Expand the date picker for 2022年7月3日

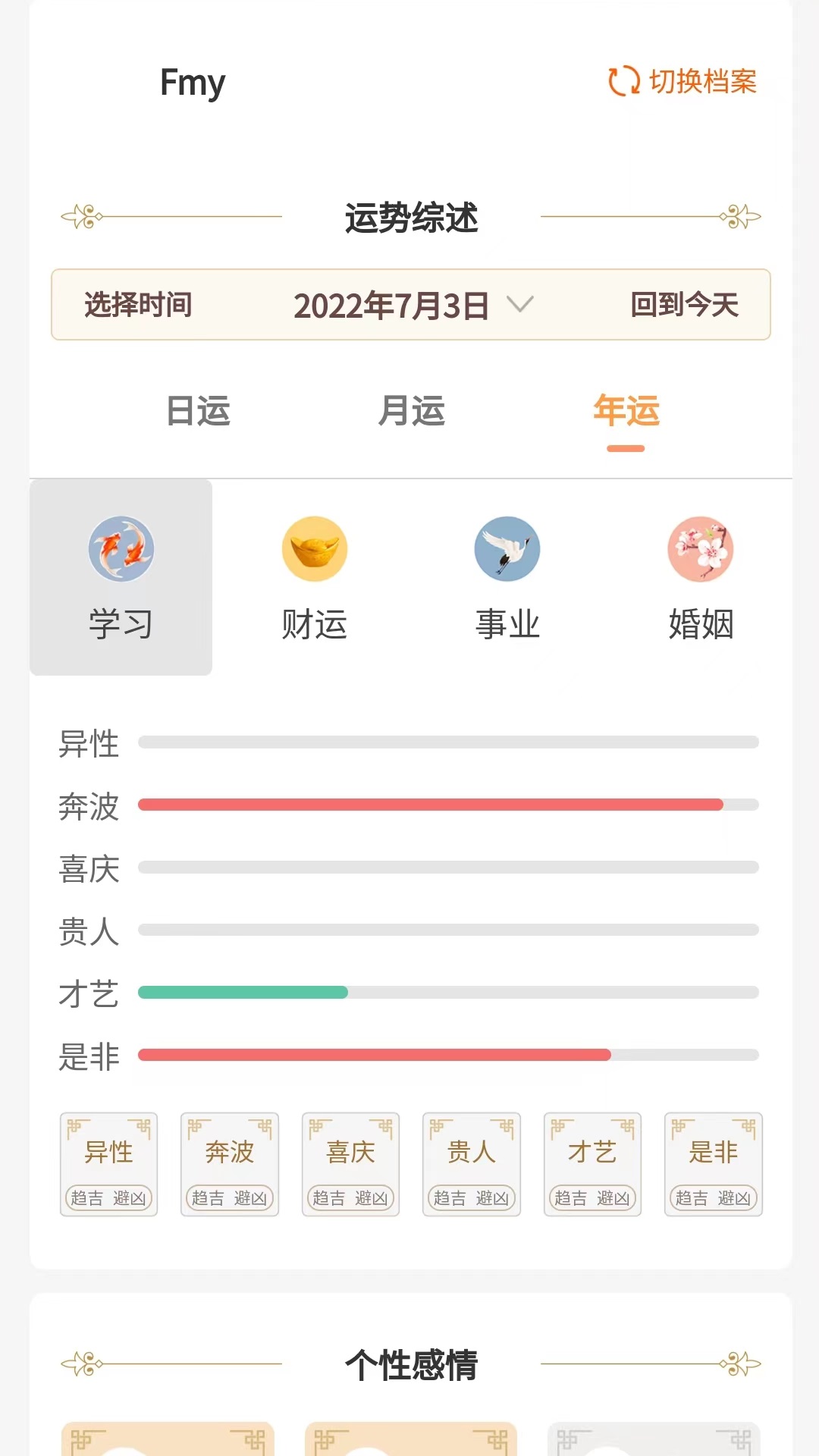(x=520, y=306)
